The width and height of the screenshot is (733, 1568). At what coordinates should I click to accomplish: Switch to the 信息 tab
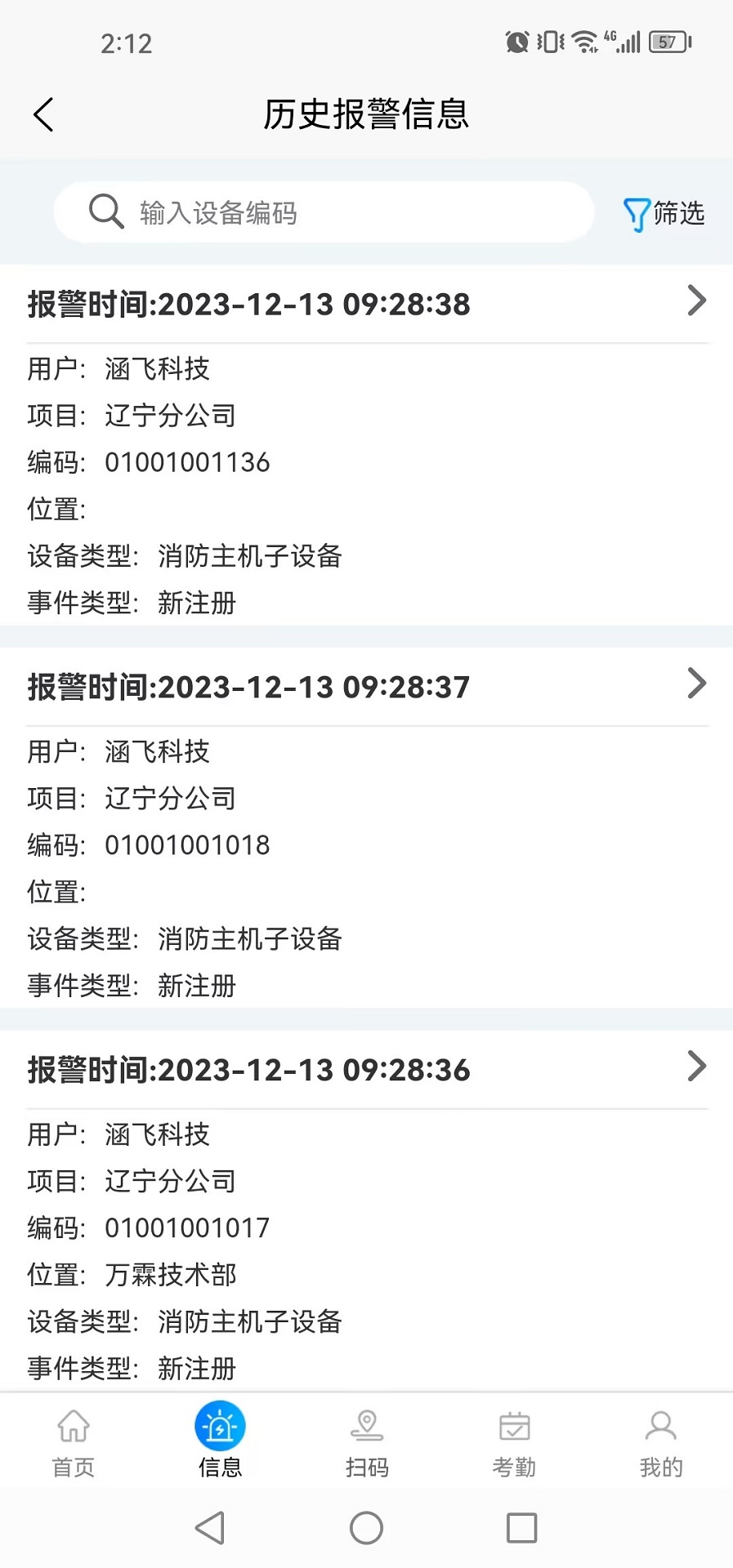[x=220, y=1441]
